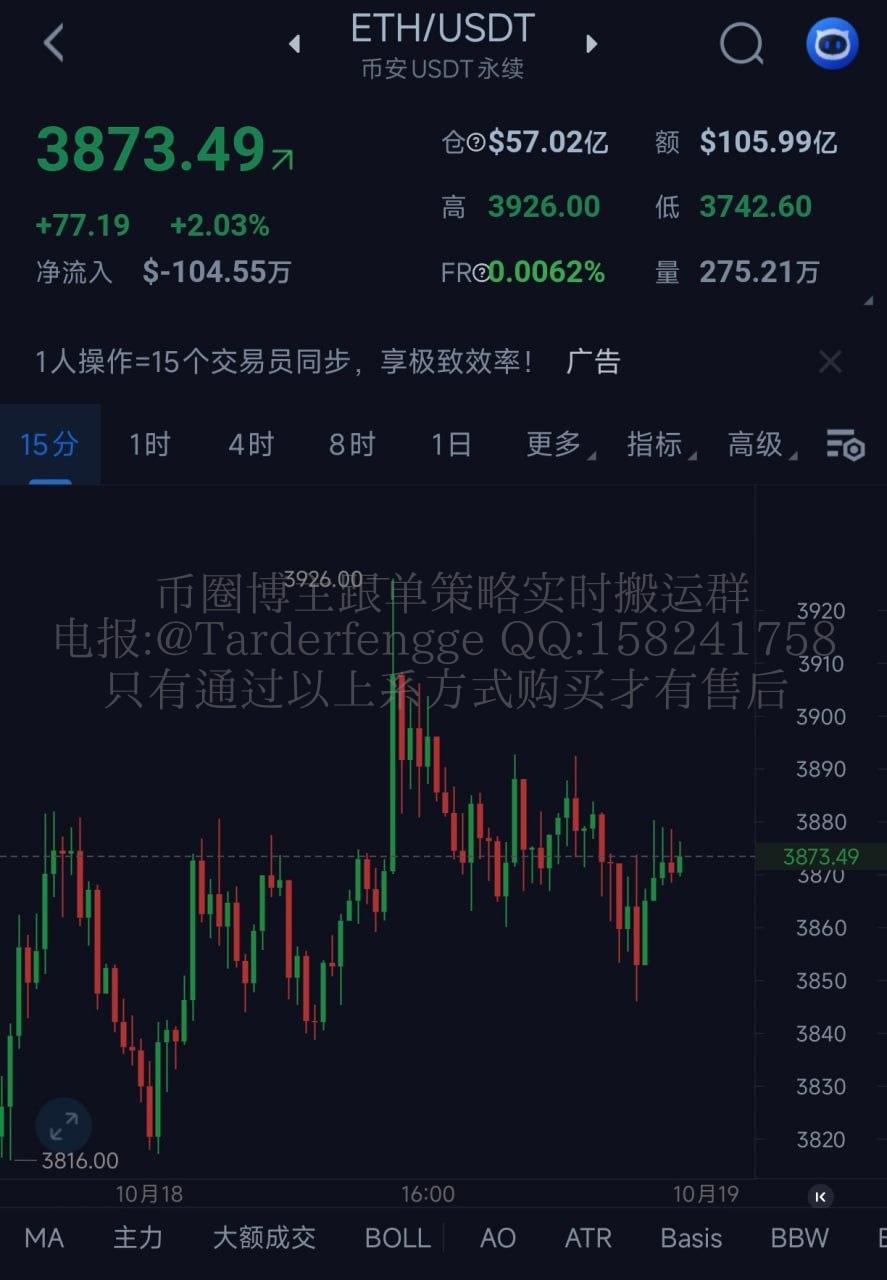Switch to the 4时 timeframe

[x=250, y=444]
